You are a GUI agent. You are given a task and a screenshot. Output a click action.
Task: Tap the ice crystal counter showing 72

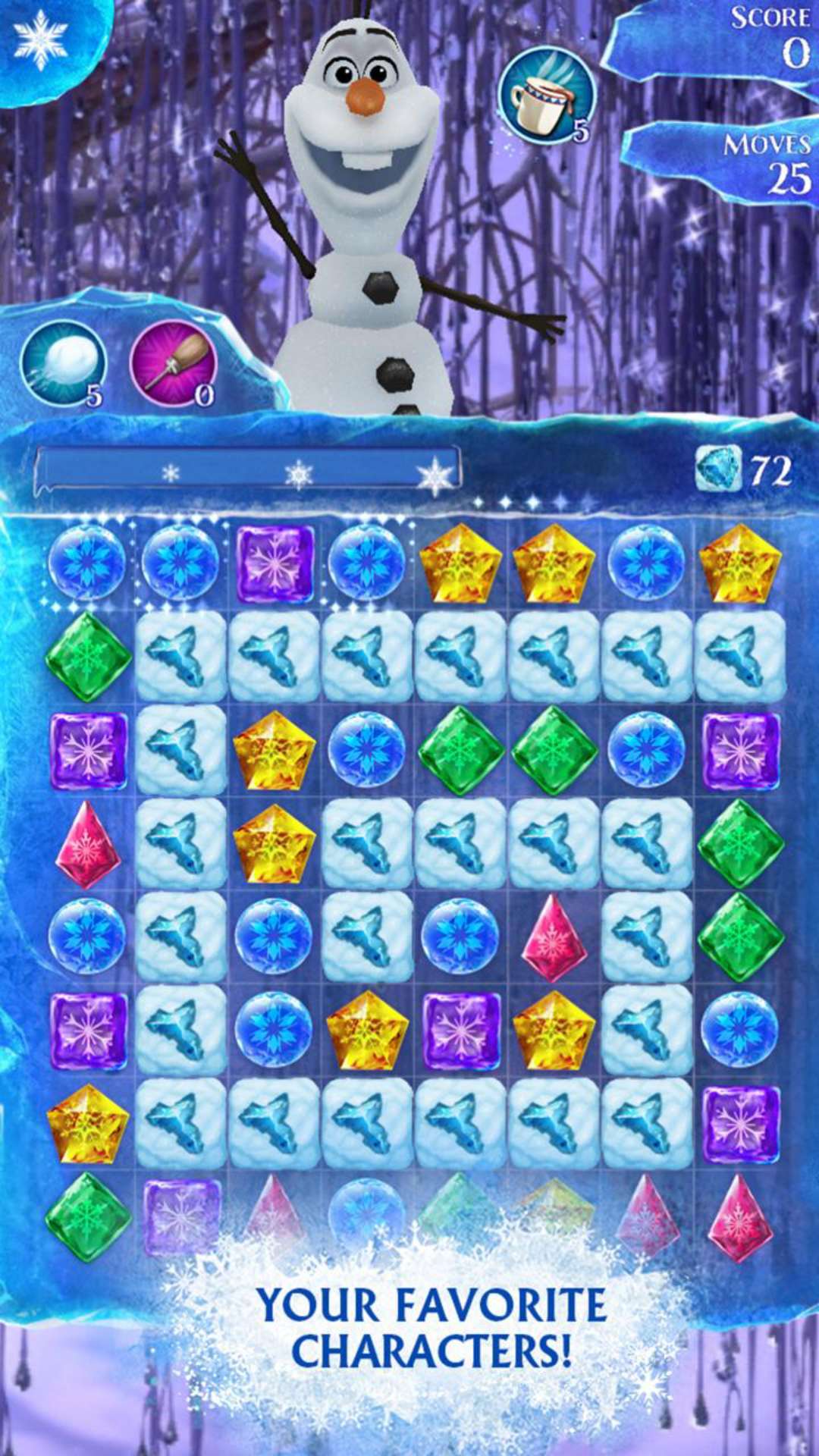click(744, 469)
